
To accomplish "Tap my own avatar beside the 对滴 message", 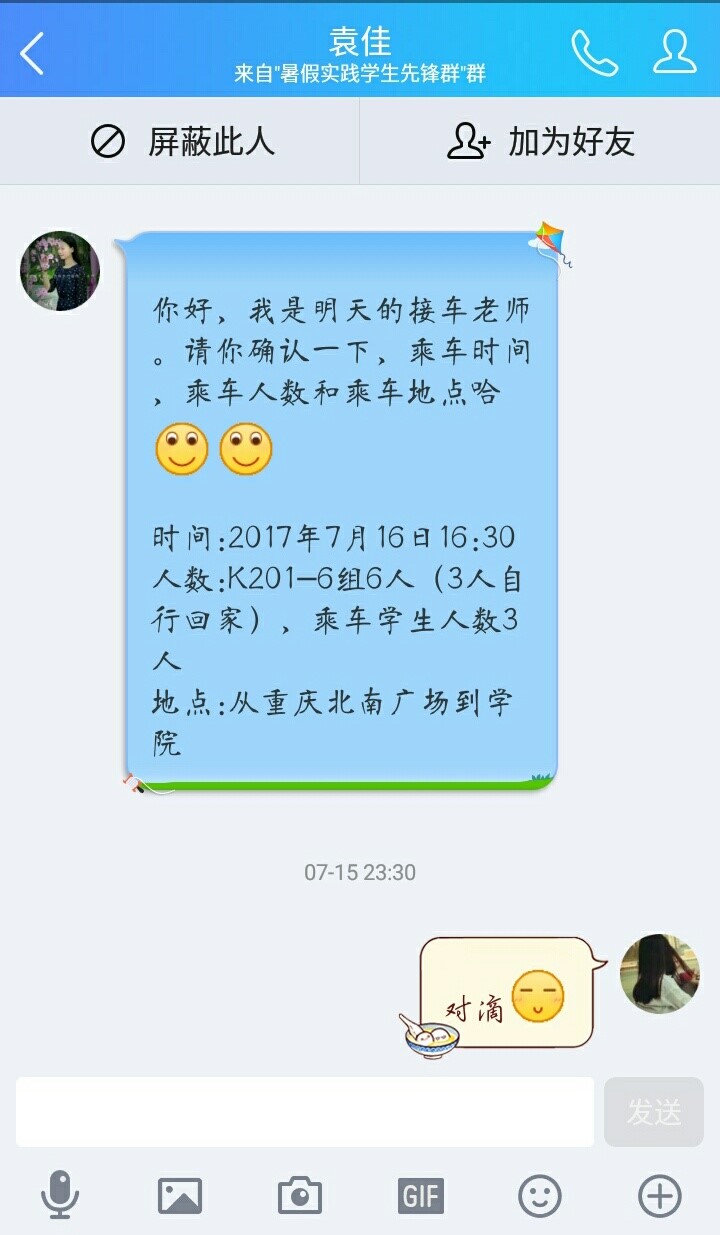I will (659, 974).
